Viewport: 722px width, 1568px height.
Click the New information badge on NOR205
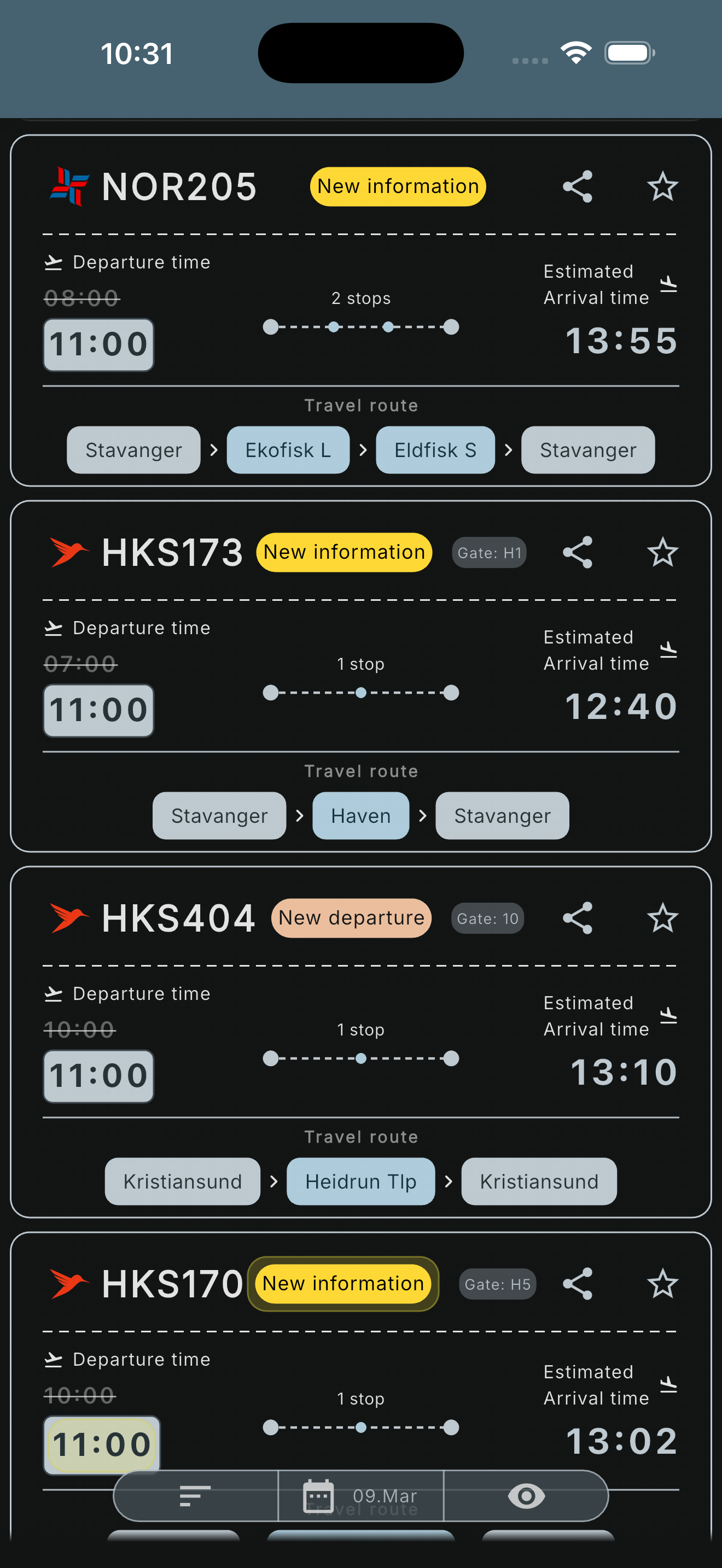397,186
